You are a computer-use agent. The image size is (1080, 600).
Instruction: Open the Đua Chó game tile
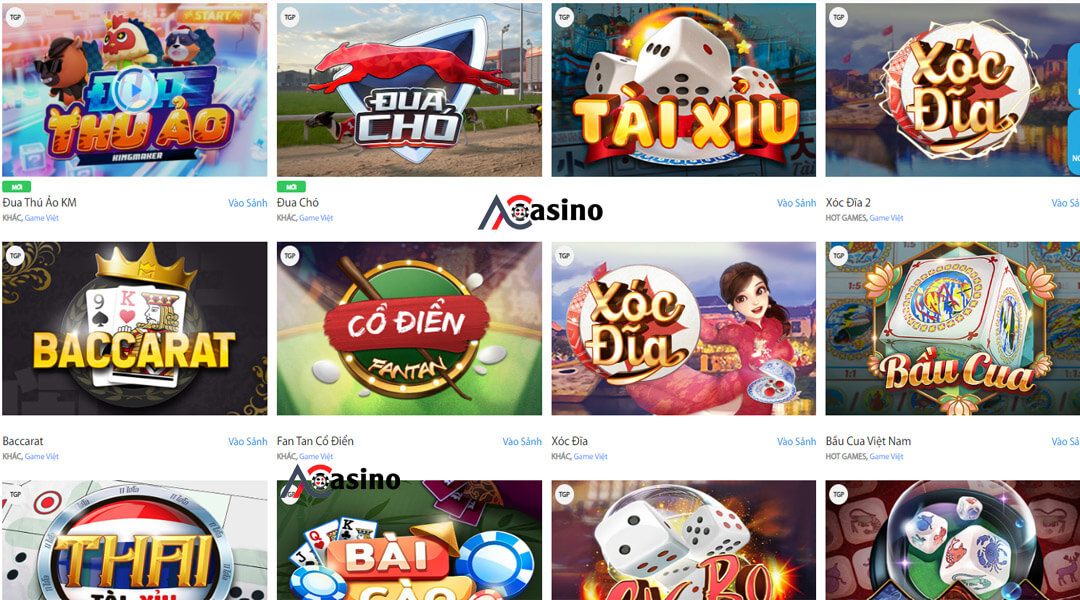[409, 90]
